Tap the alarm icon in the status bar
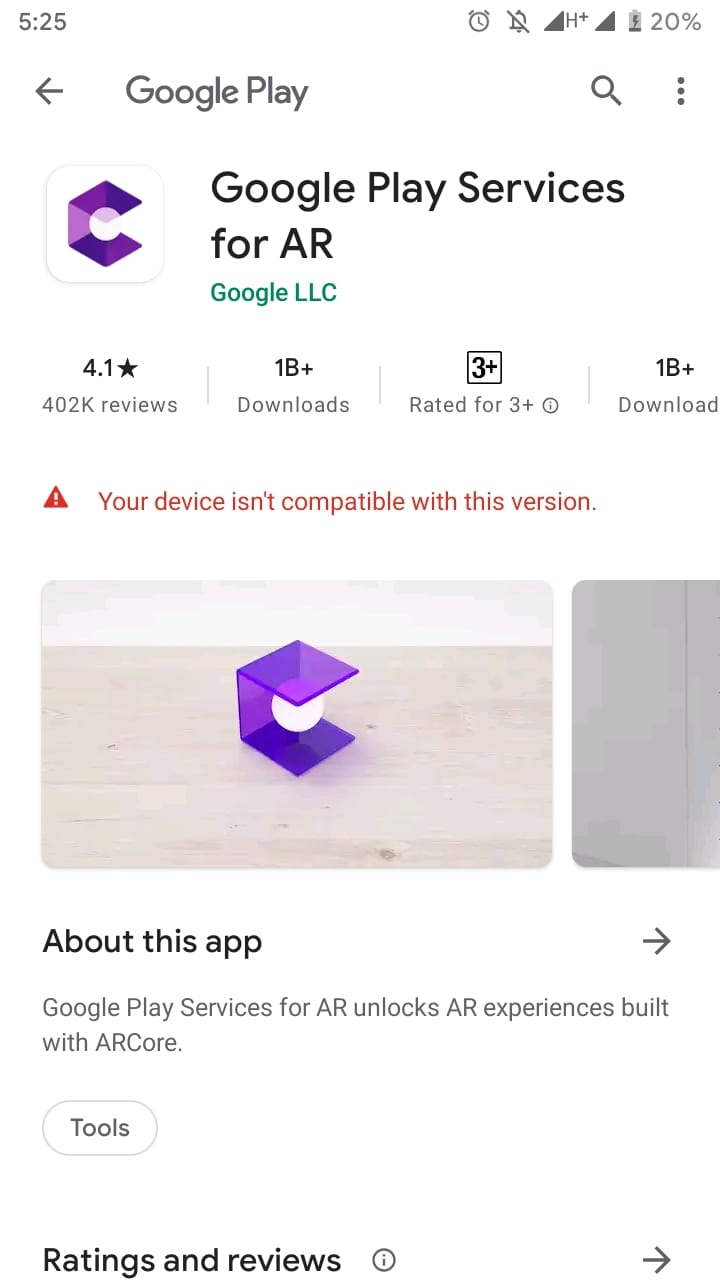Viewport: 720px width, 1280px height. pos(479,21)
